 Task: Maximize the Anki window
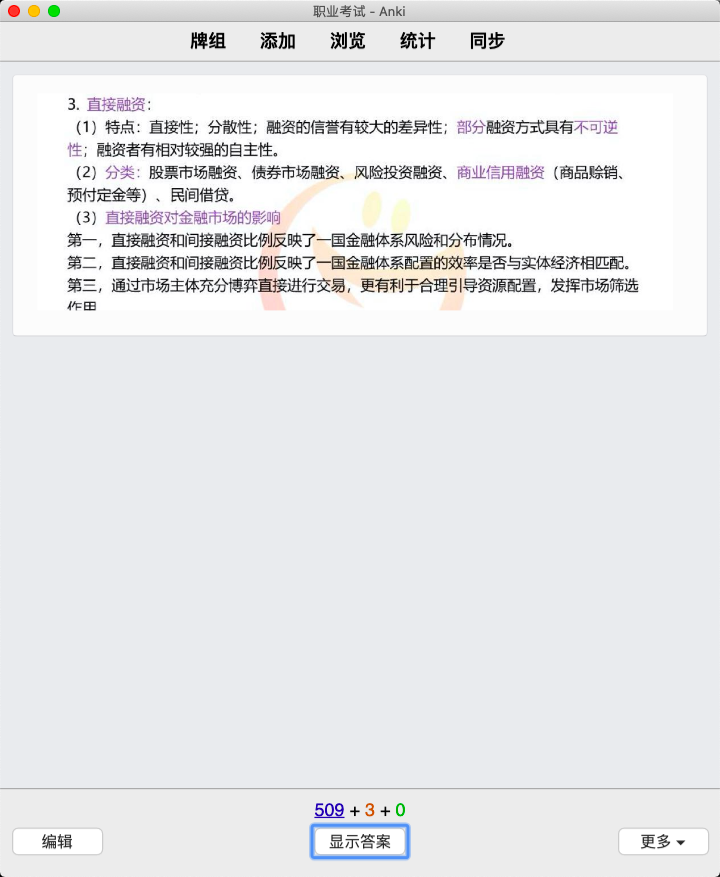(x=54, y=11)
